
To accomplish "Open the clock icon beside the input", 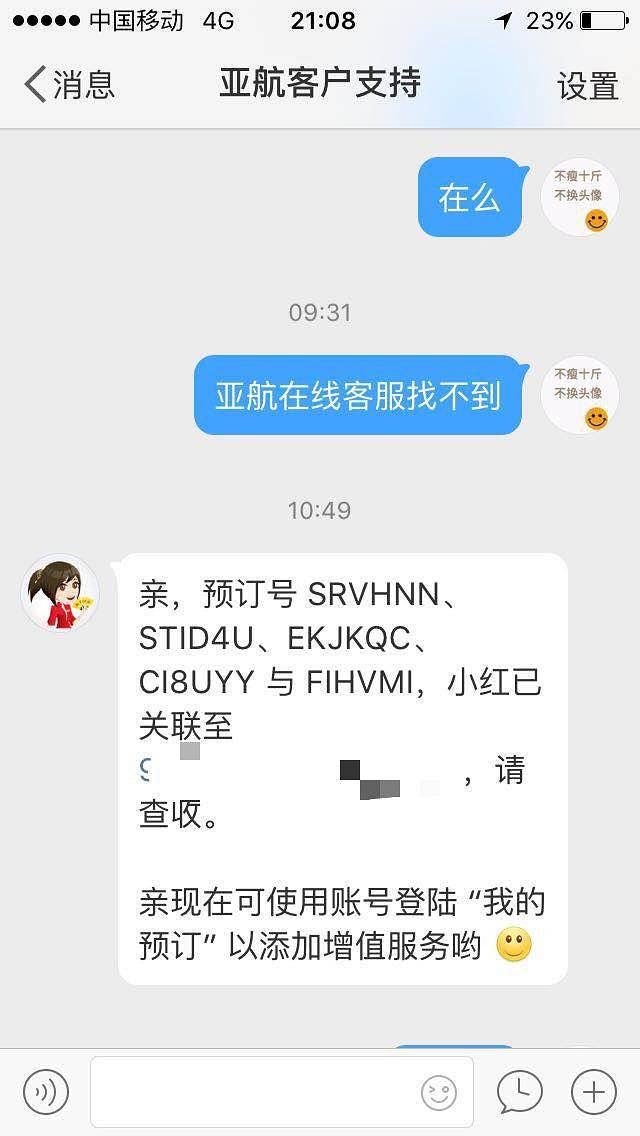I will [x=519, y=1091].
